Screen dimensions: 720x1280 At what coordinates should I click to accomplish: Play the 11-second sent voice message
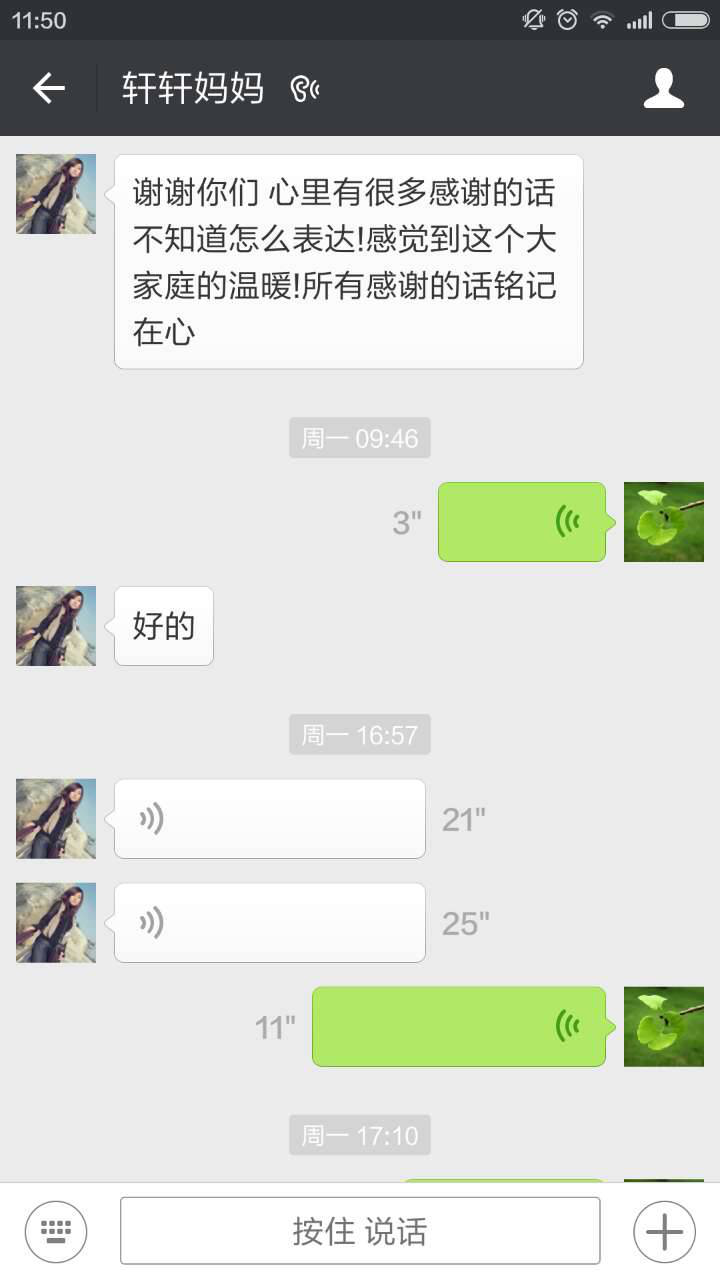tap(458, 1027)
